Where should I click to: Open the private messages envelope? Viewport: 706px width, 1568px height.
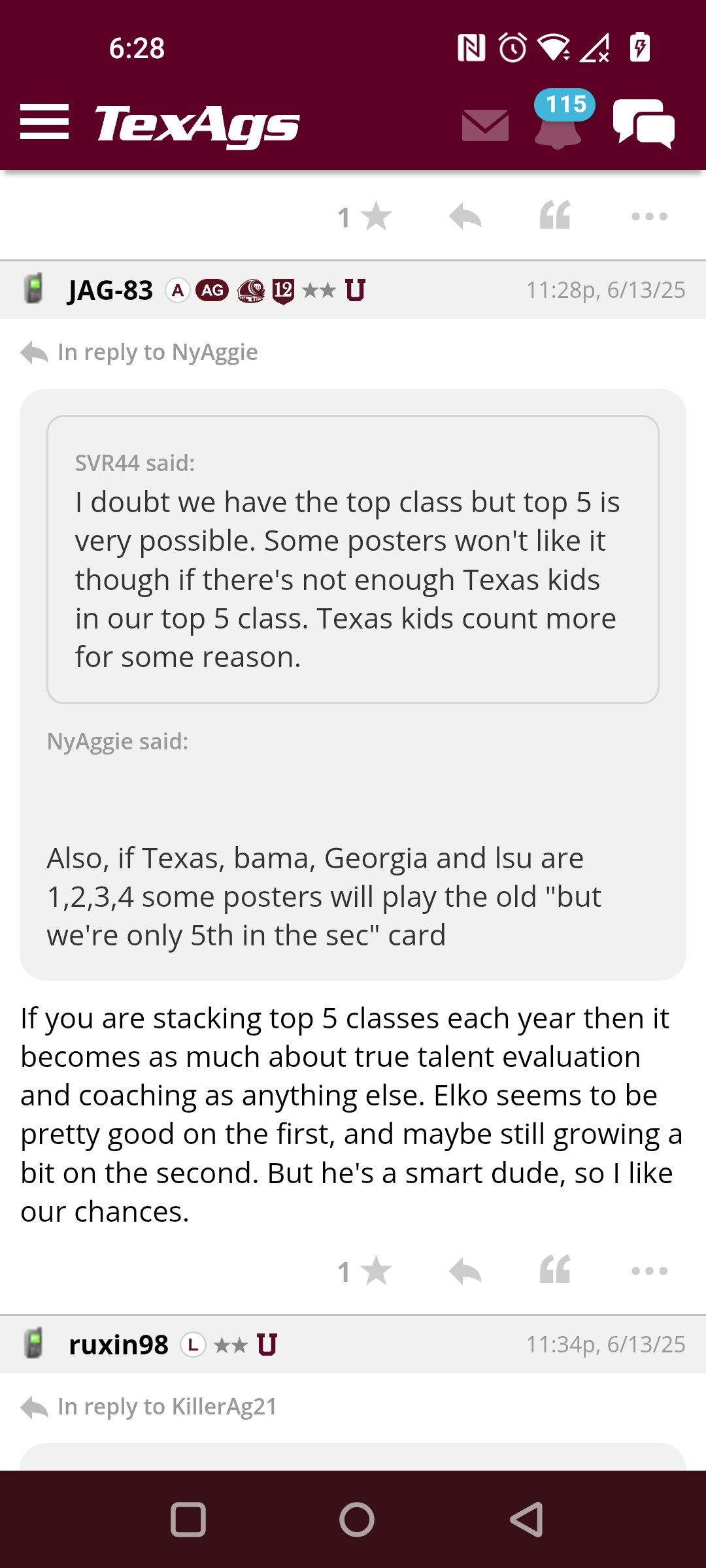tap(485, 125)
